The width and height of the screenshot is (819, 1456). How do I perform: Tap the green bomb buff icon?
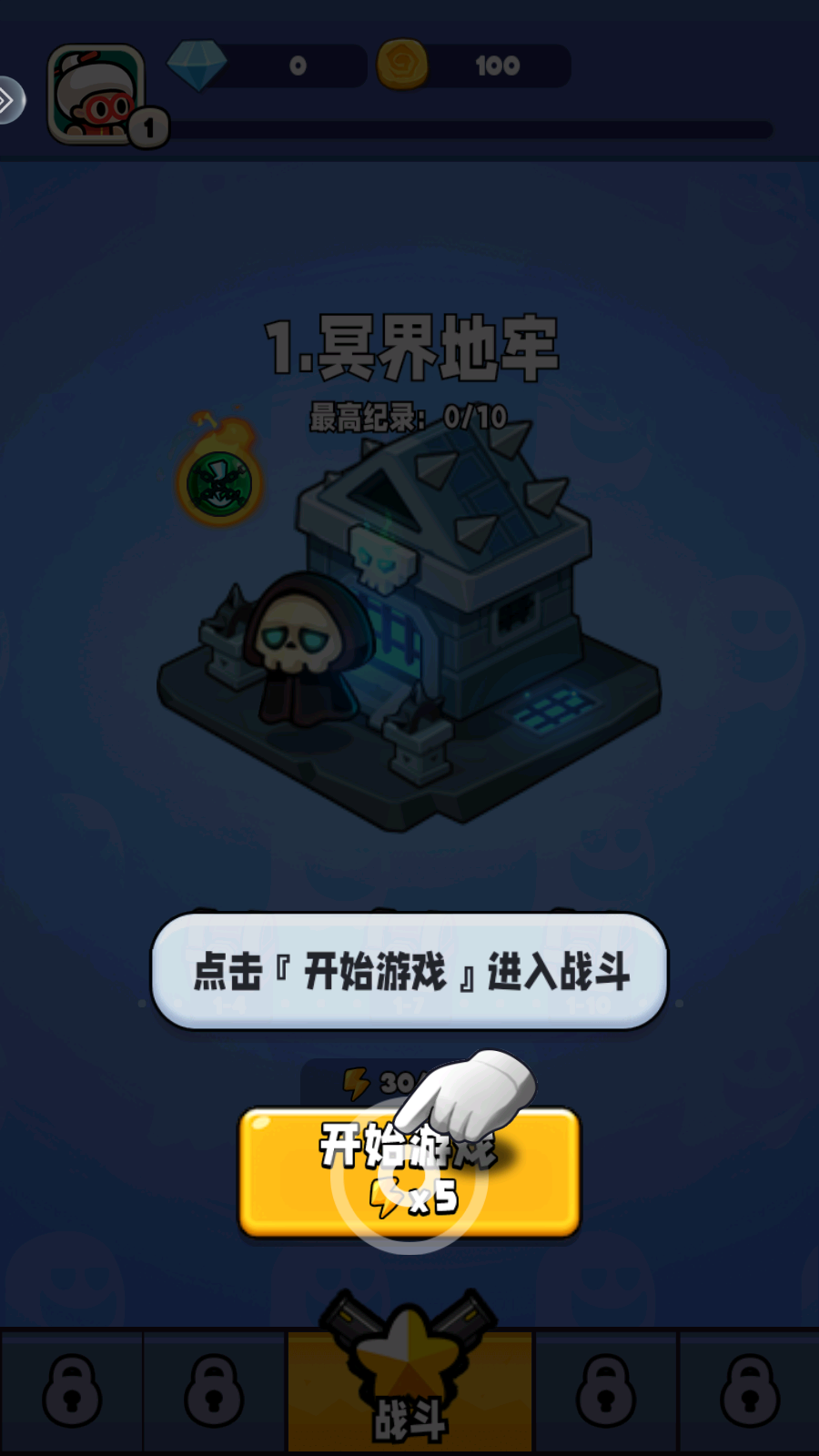pos(219,478)
